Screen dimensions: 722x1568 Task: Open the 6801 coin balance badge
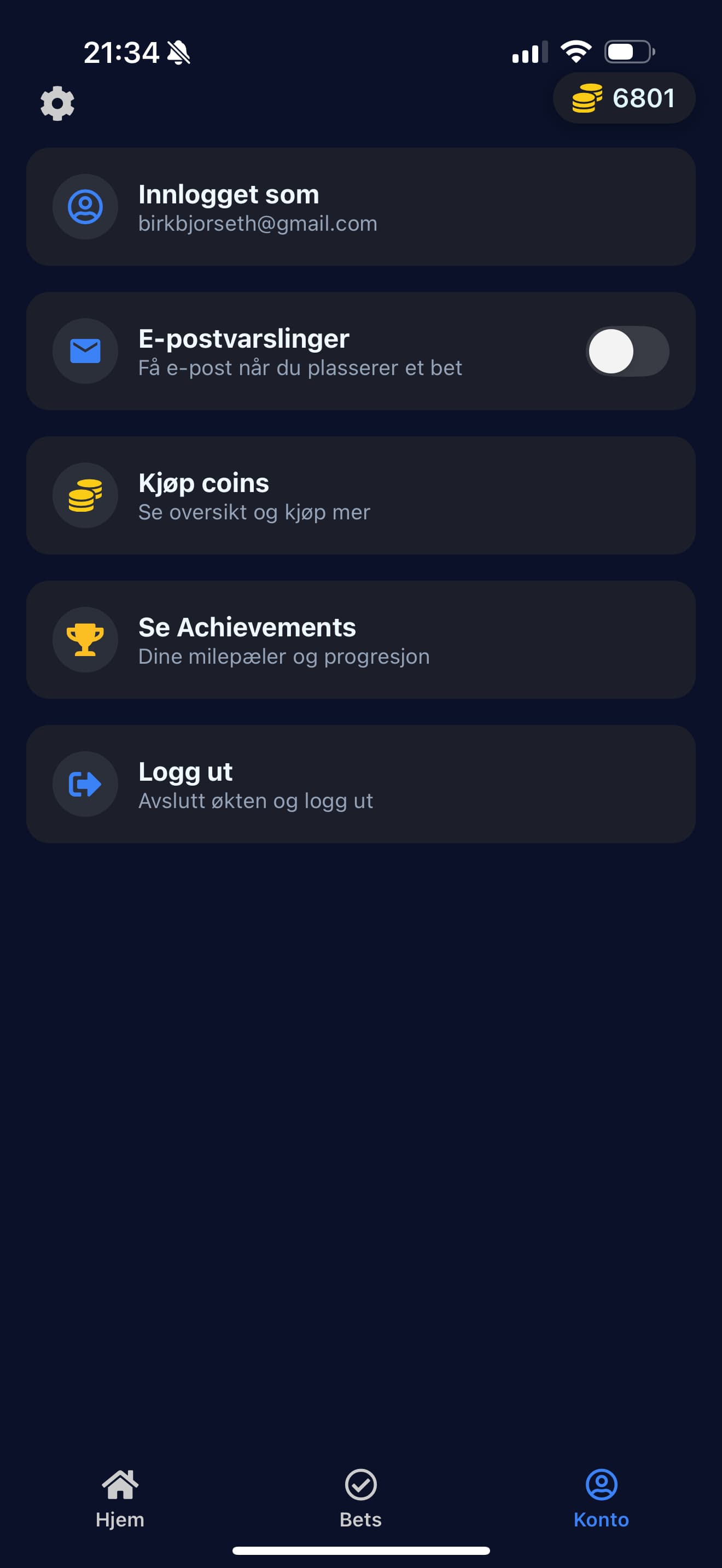point(624,98)
